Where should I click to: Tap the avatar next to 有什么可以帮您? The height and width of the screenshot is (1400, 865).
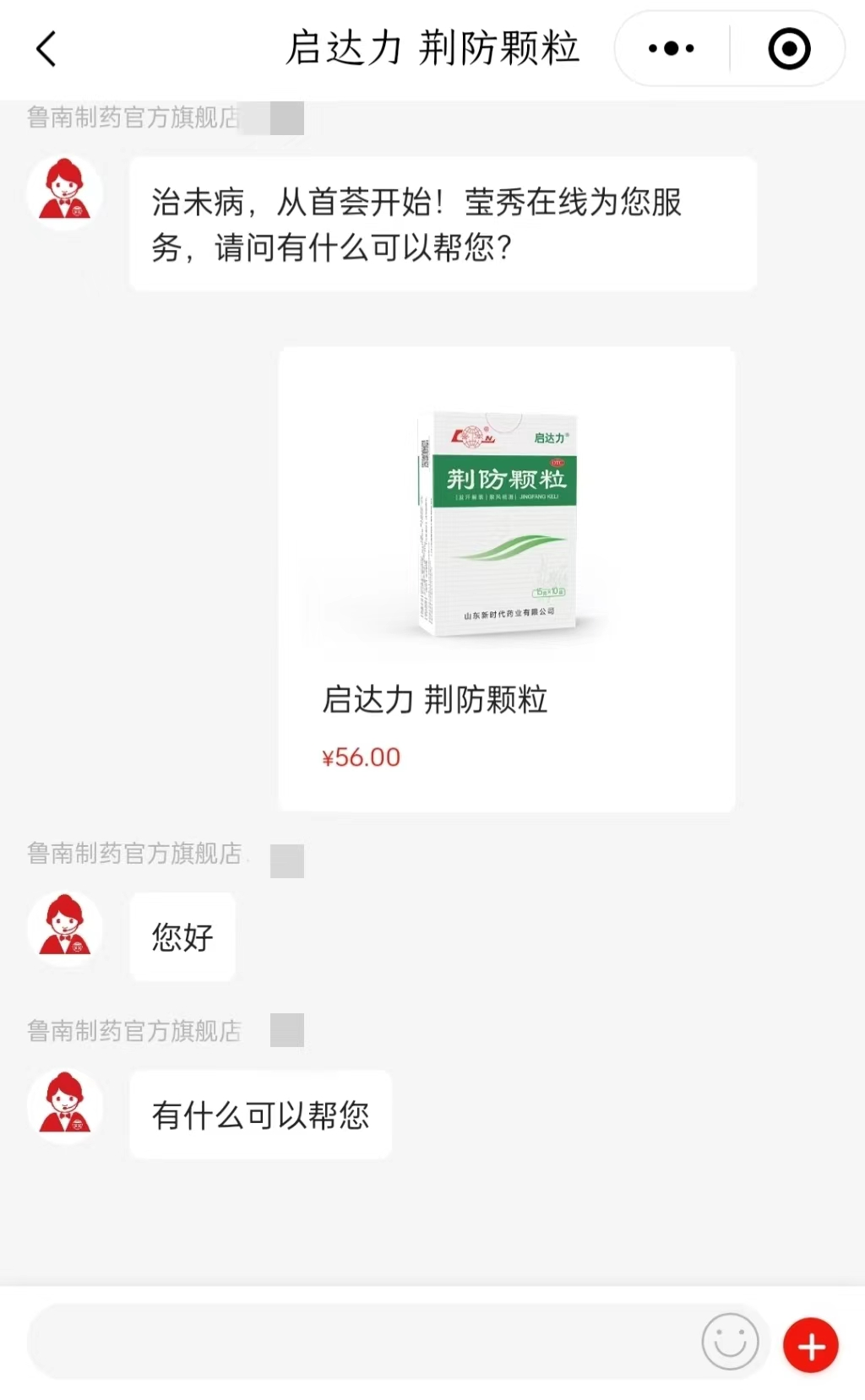point(64,1106)
